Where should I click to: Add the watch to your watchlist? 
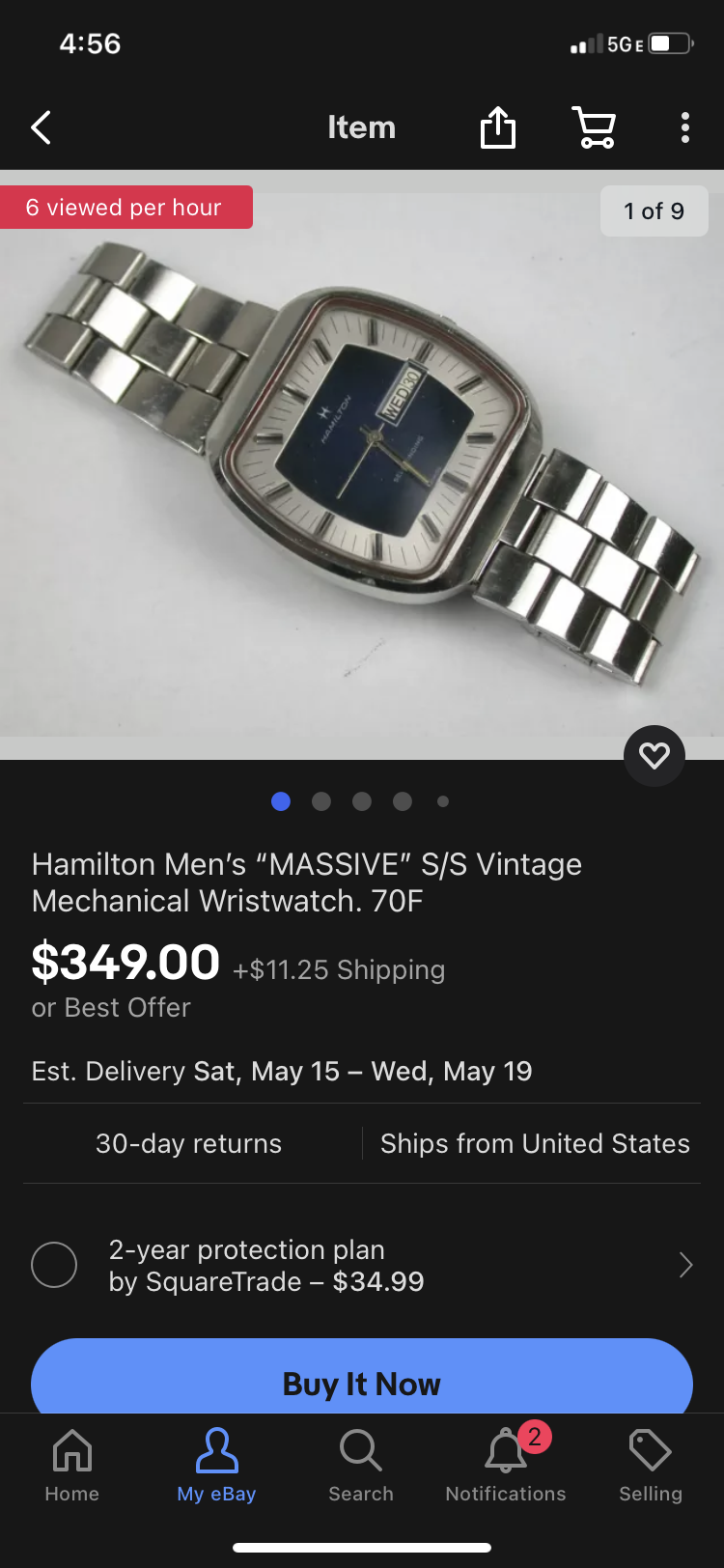[654, 755]
